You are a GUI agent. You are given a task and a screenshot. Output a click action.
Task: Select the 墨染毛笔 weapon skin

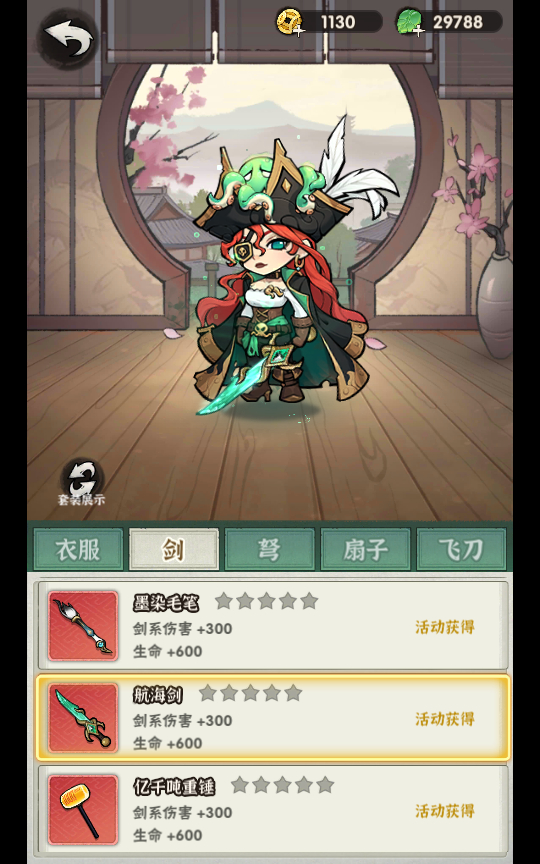click(x=273, y=626)
